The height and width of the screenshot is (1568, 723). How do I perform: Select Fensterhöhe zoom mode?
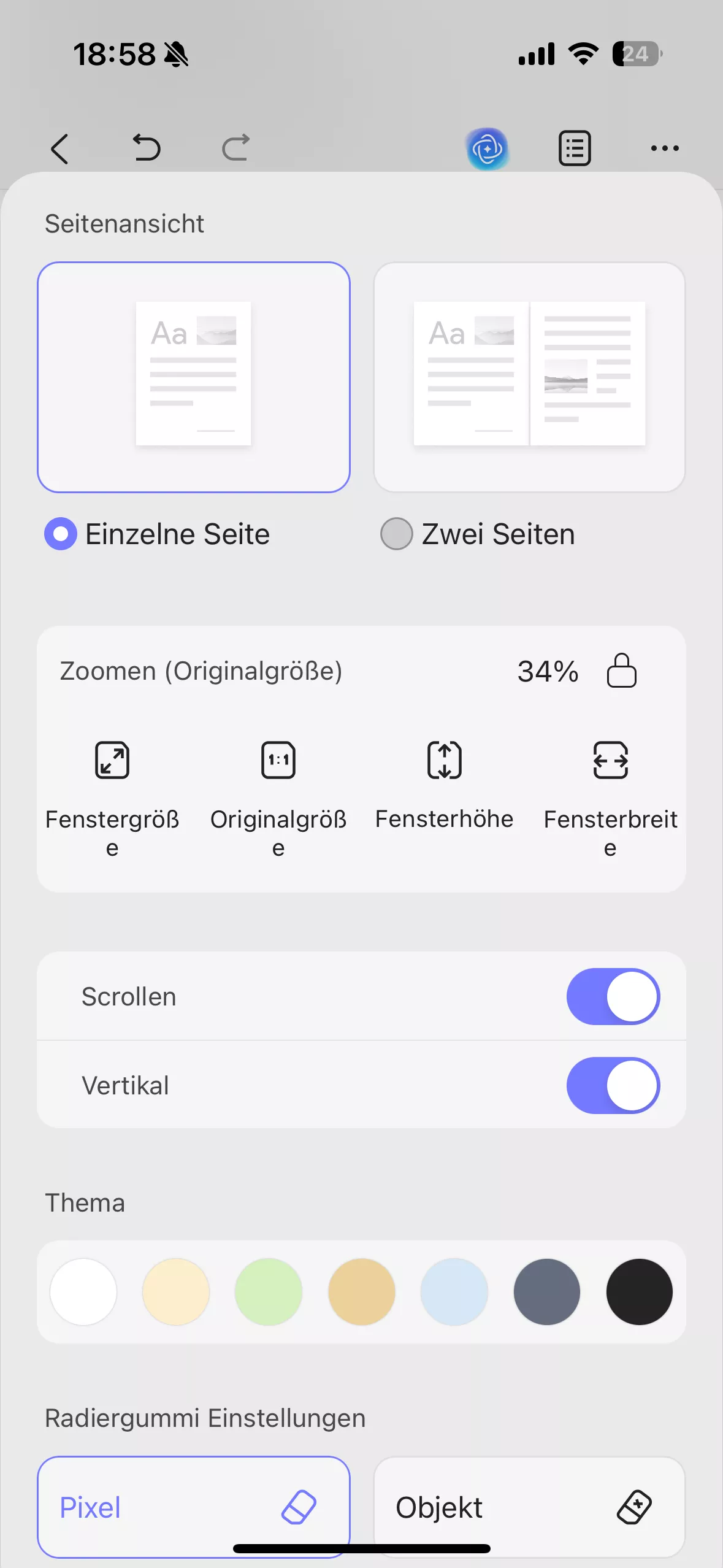pyautogui.click(x=445, y=759)
